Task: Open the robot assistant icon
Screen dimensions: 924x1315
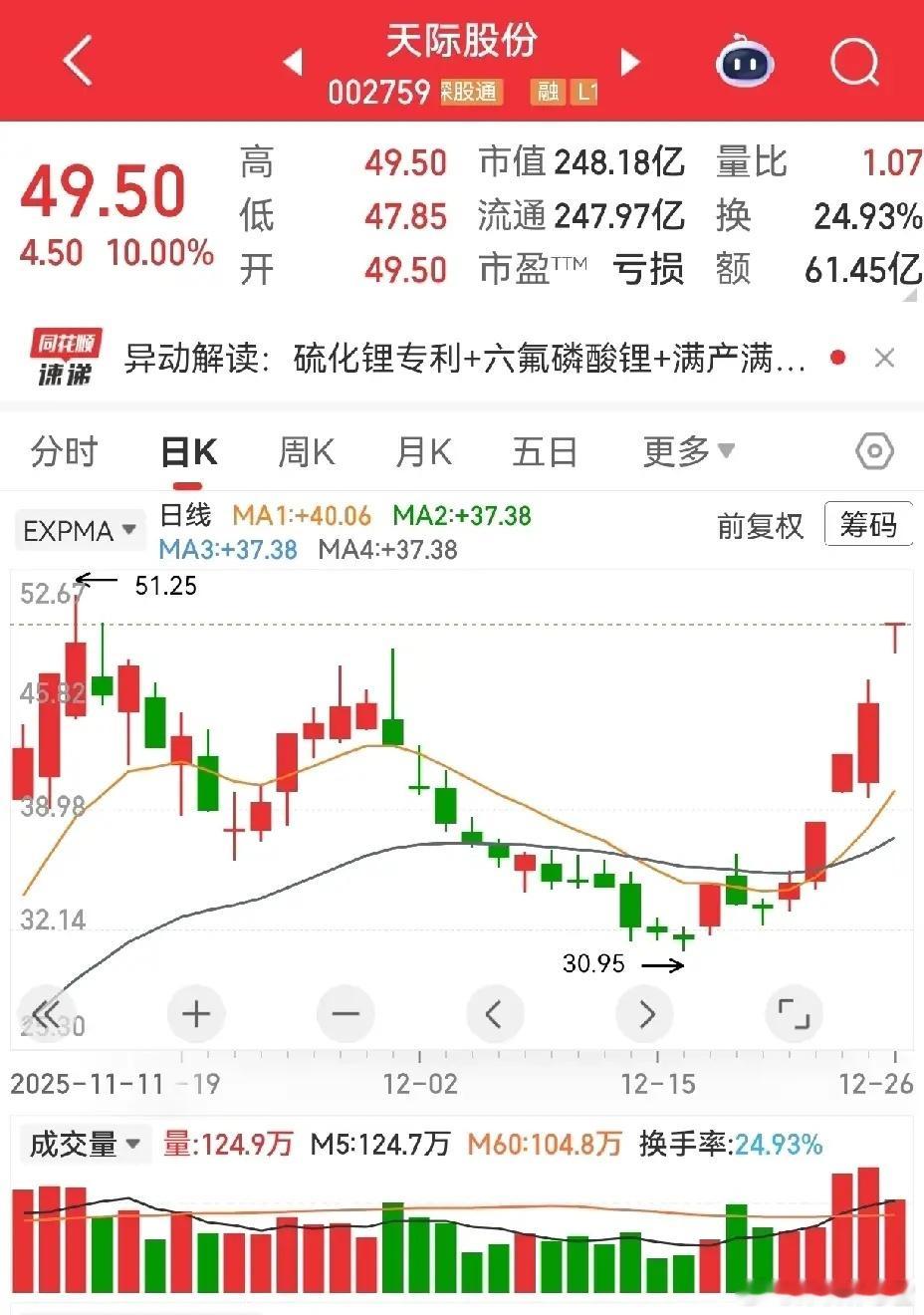Action: pyautogui.click(x=745, y=62)
